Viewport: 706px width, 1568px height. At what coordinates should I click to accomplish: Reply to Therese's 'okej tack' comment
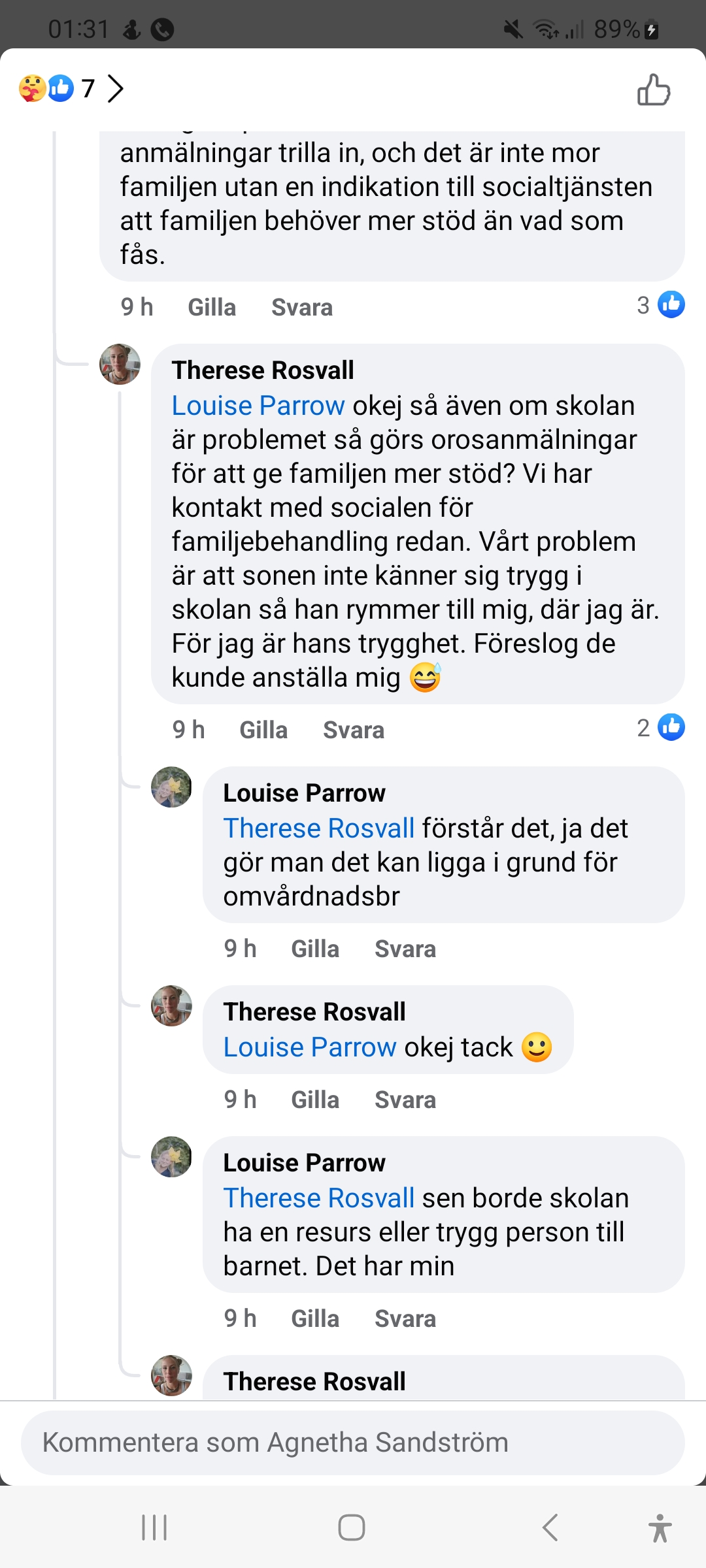click(405, 1100)
